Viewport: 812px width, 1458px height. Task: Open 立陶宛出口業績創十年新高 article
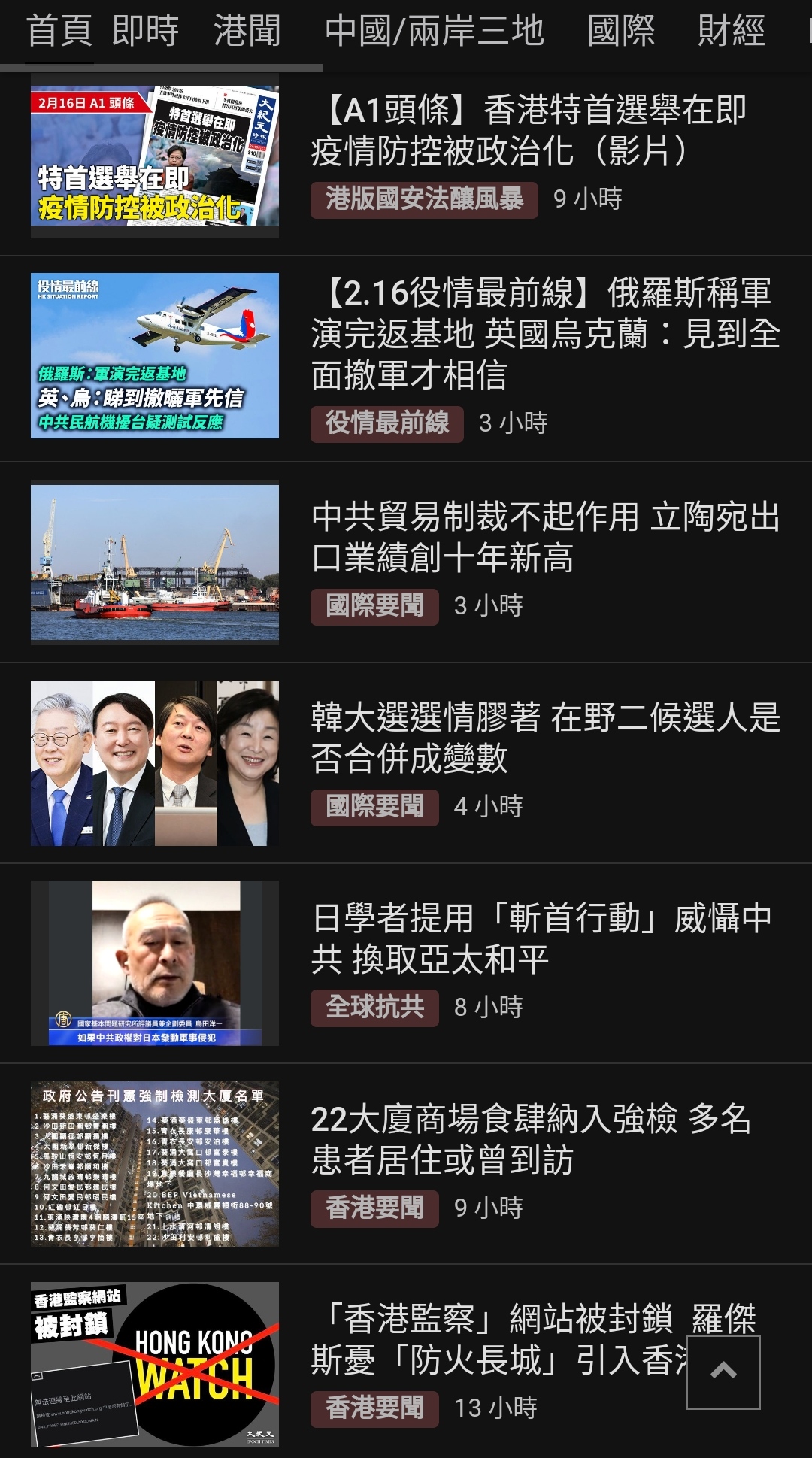545,537
